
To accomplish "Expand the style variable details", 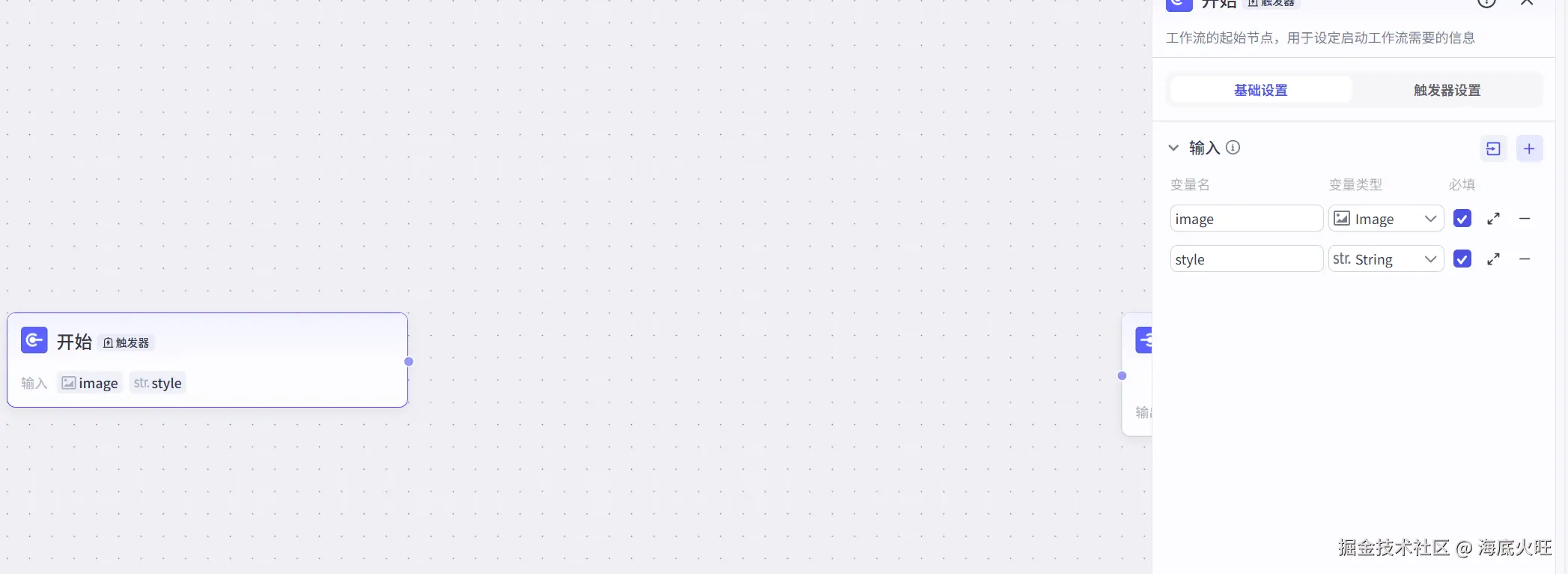I will 1493,259.
